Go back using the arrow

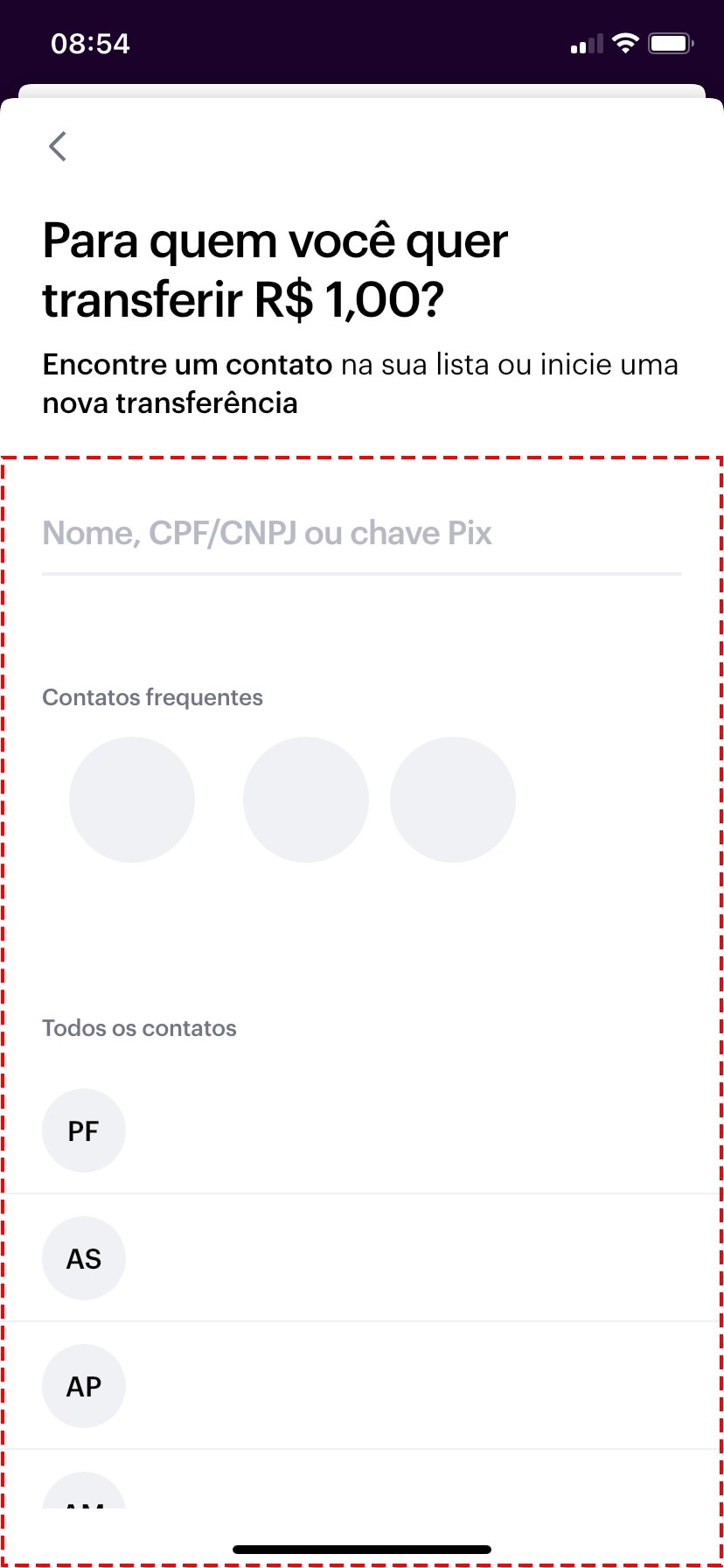[58, 146]
